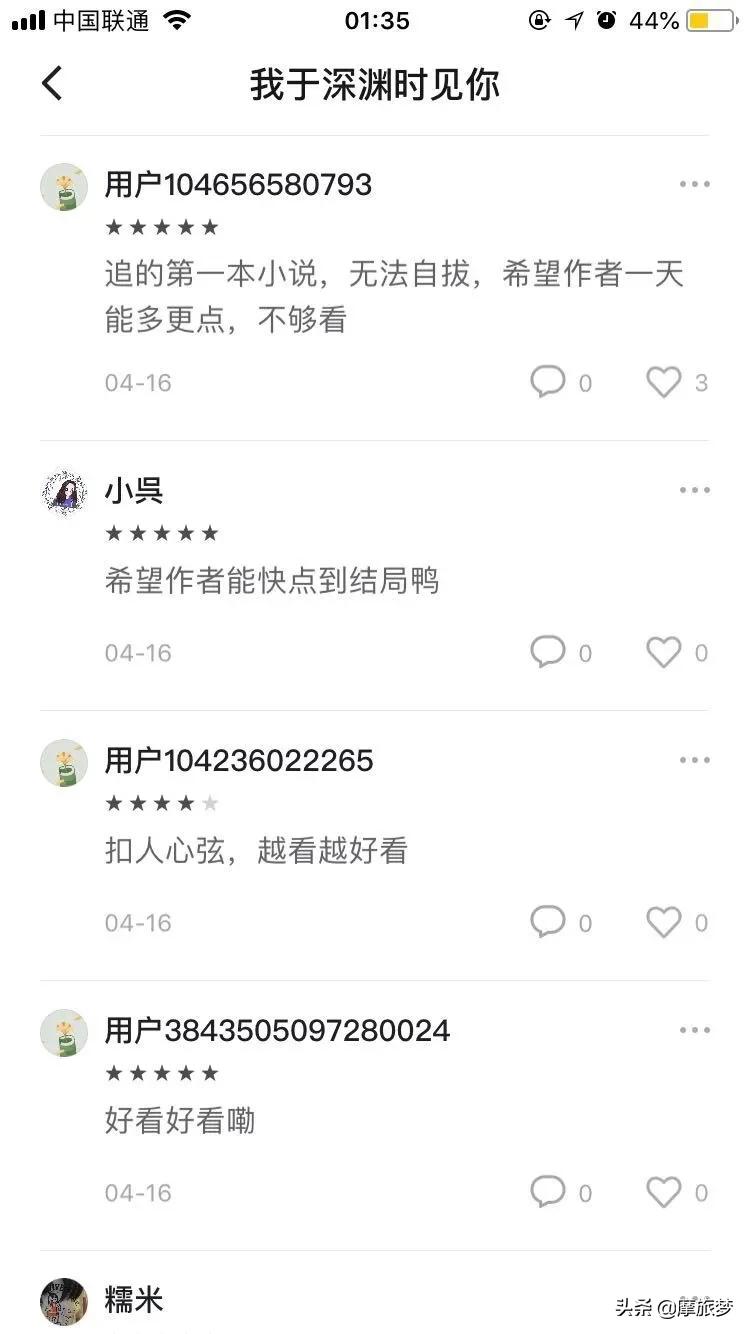The image size is (750, 1334).
Task: Like 小吳's review by tapping the heart
Action: tap(664, 652)
